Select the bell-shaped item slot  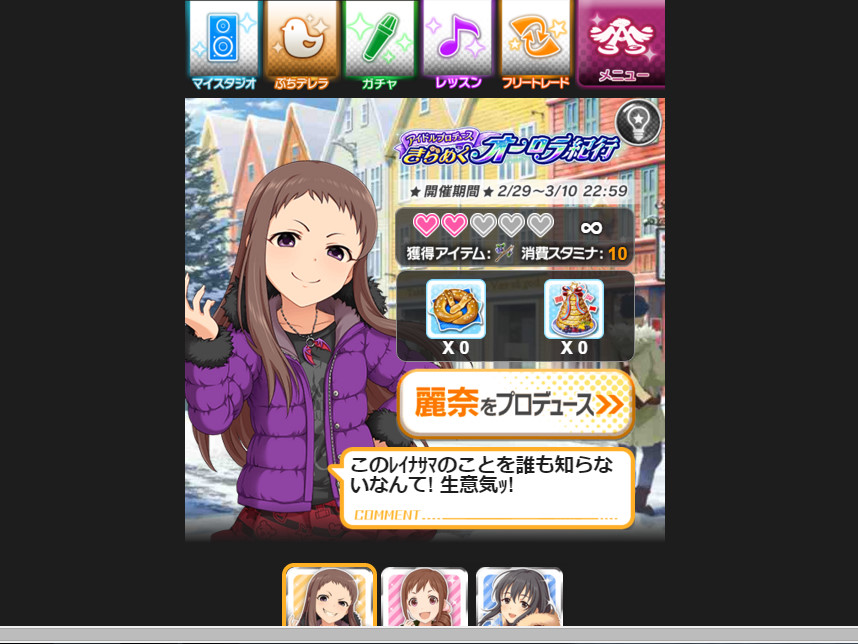click(x=574, y=310)
